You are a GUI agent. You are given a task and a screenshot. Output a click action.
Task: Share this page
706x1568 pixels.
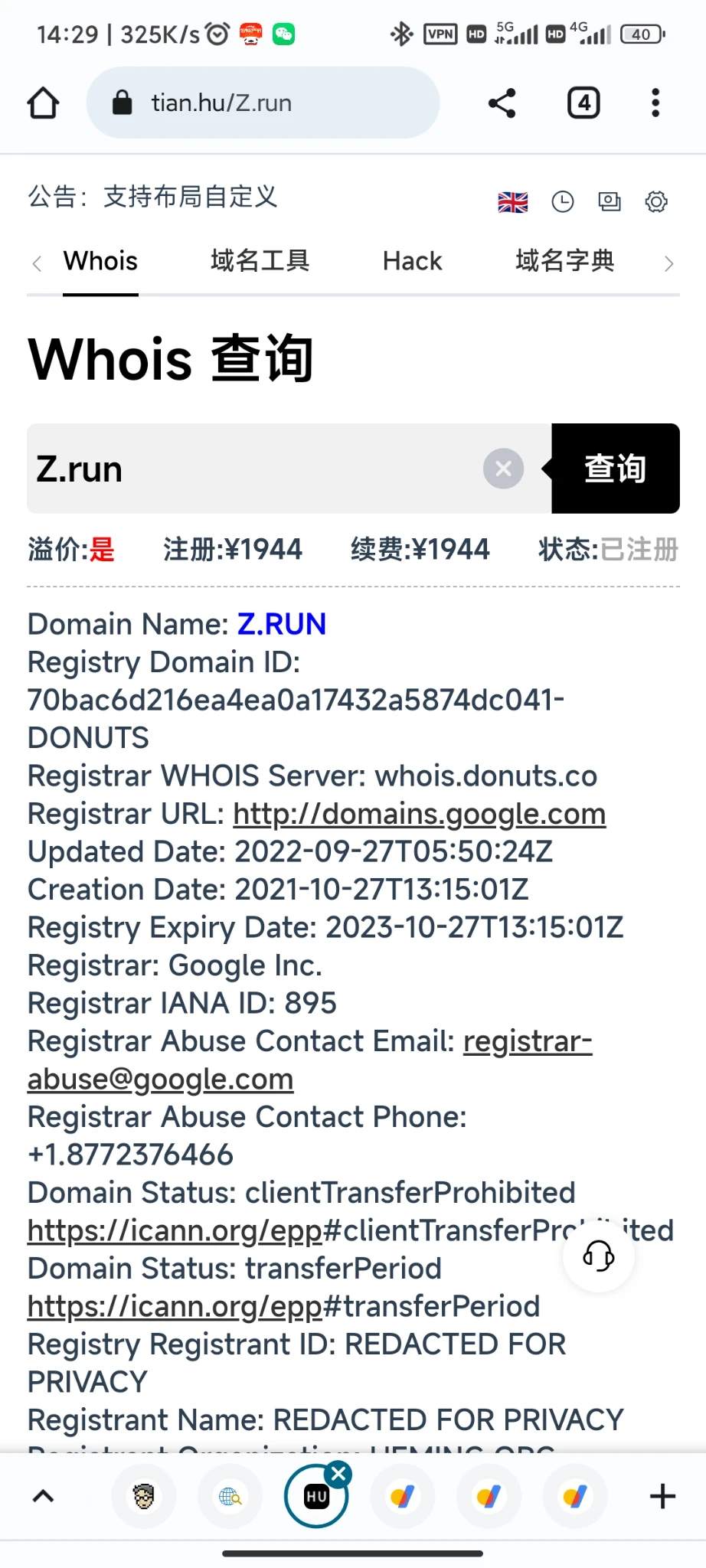(502, 103)
